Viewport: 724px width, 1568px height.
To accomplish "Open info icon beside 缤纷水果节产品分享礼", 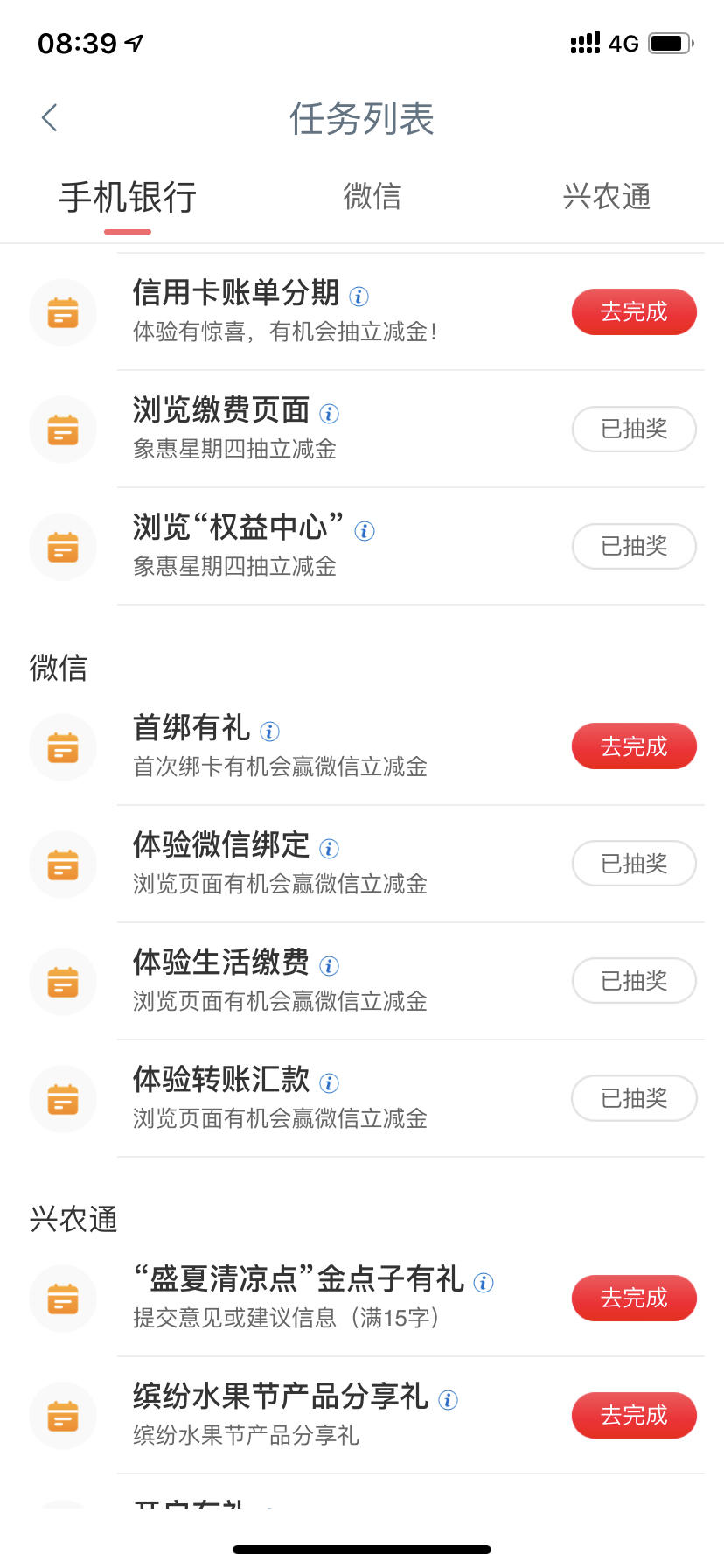I will pyautogui.click(x=448, y=1400).
